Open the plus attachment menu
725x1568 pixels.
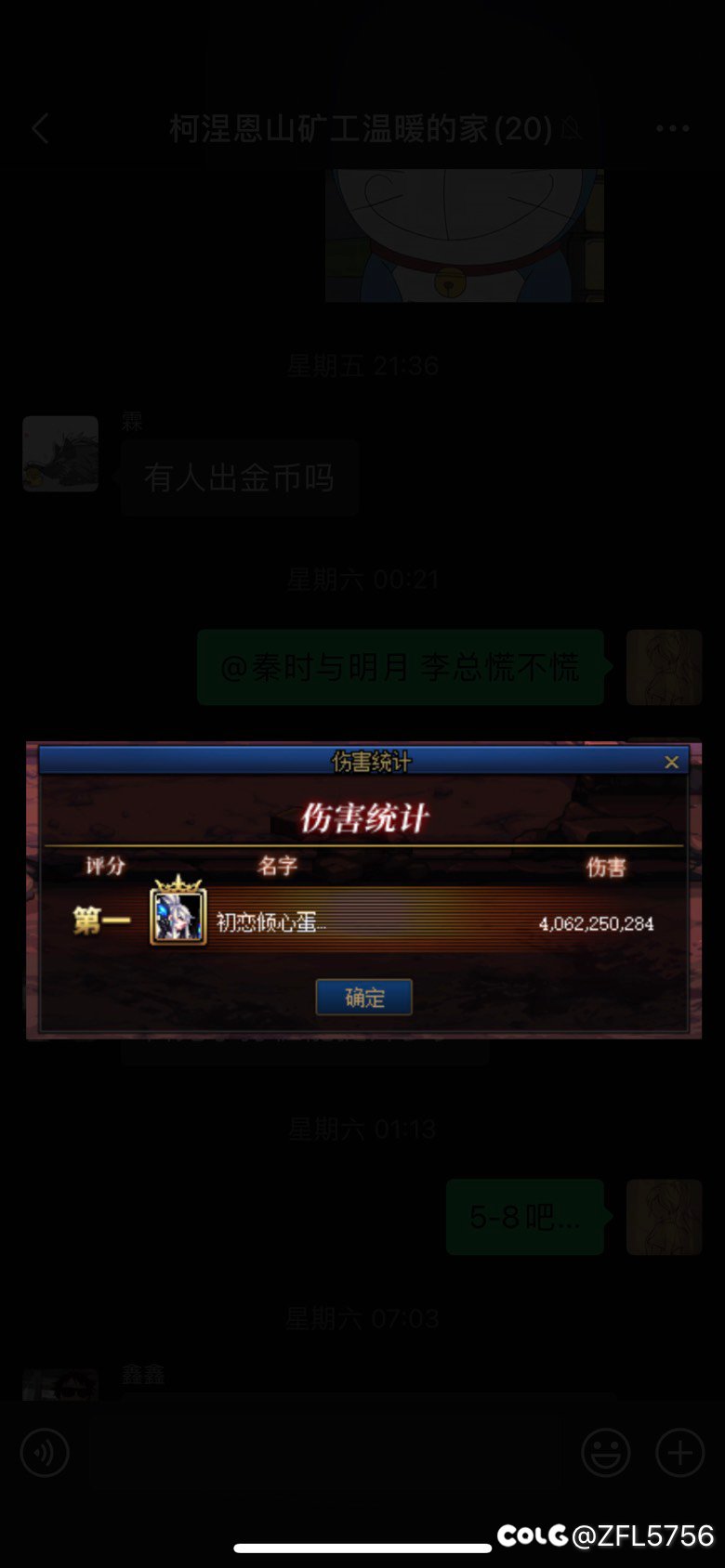point(680,1453)
